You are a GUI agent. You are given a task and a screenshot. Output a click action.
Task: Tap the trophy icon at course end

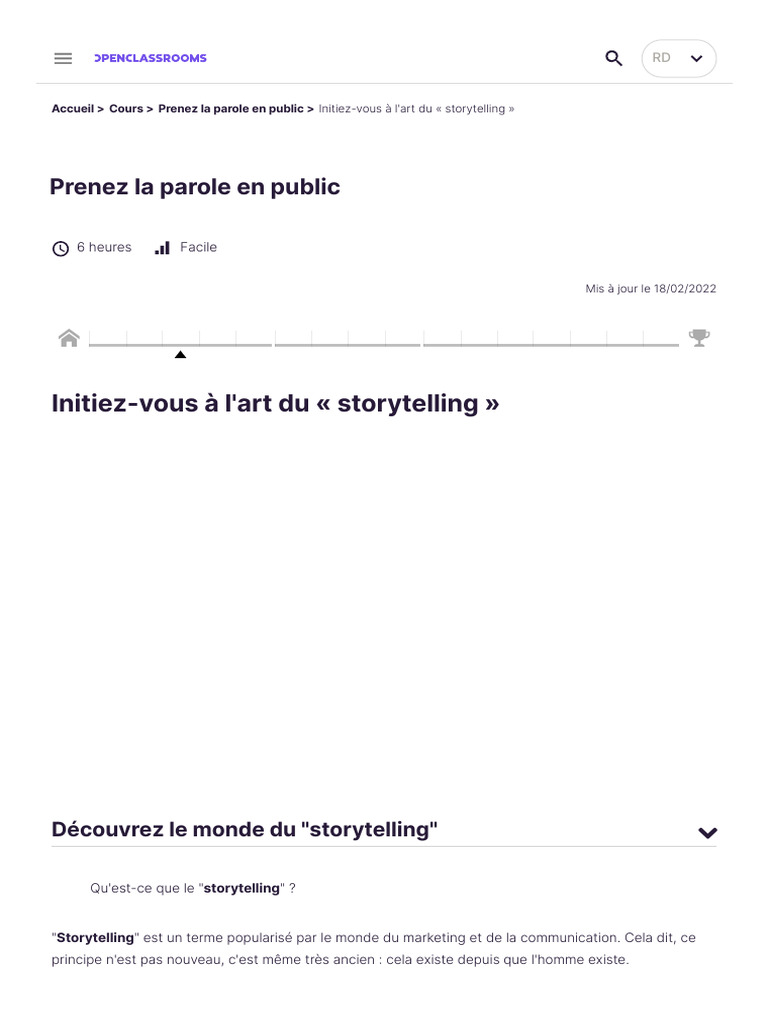(699, 338)
